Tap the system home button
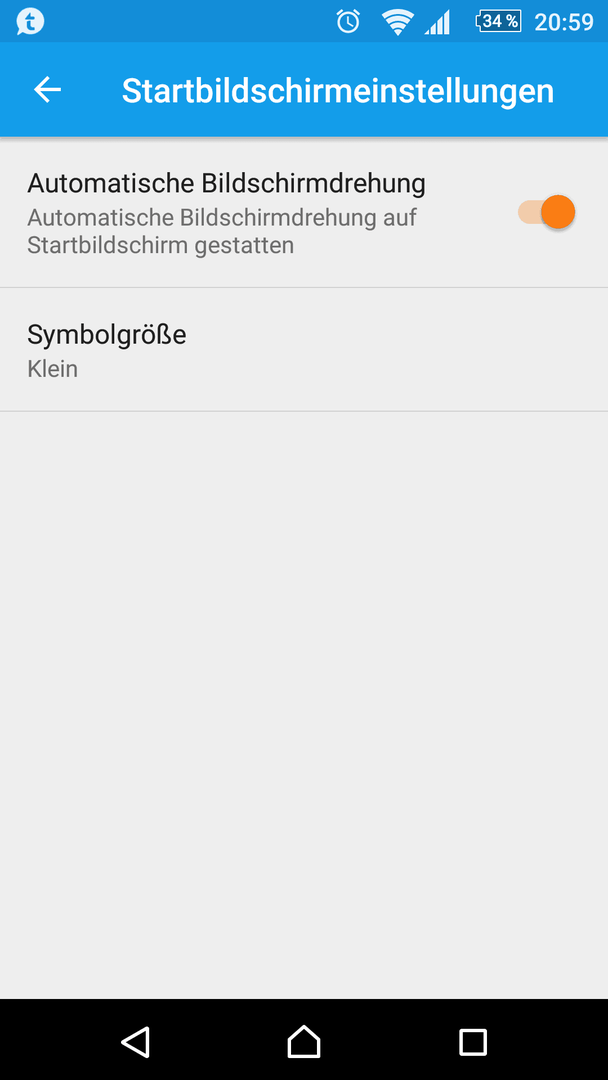Image resolution: width=608 pixels, height=1080 pixels. coord(304,1041)
